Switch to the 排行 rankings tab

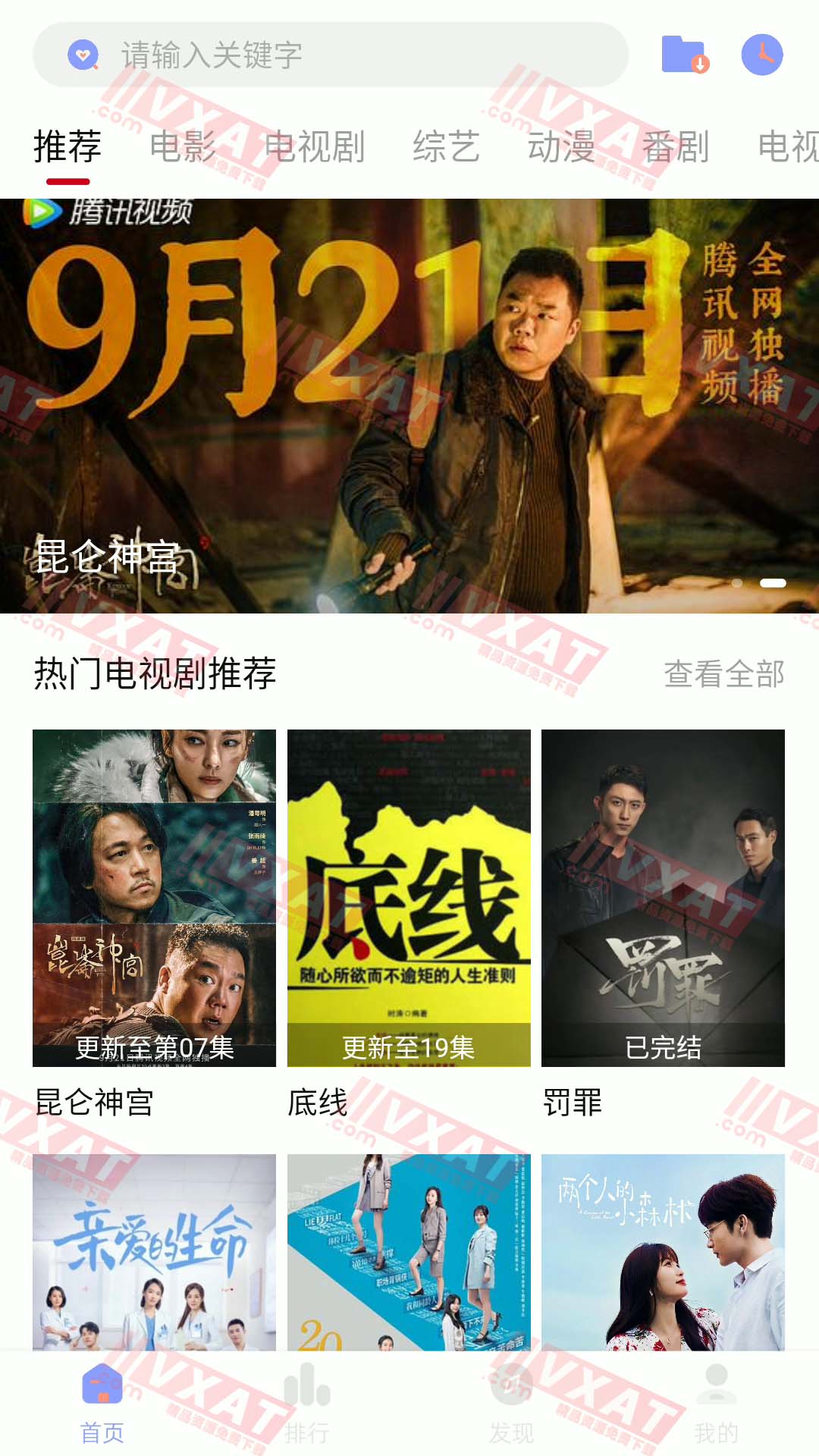pos(307,1403)
